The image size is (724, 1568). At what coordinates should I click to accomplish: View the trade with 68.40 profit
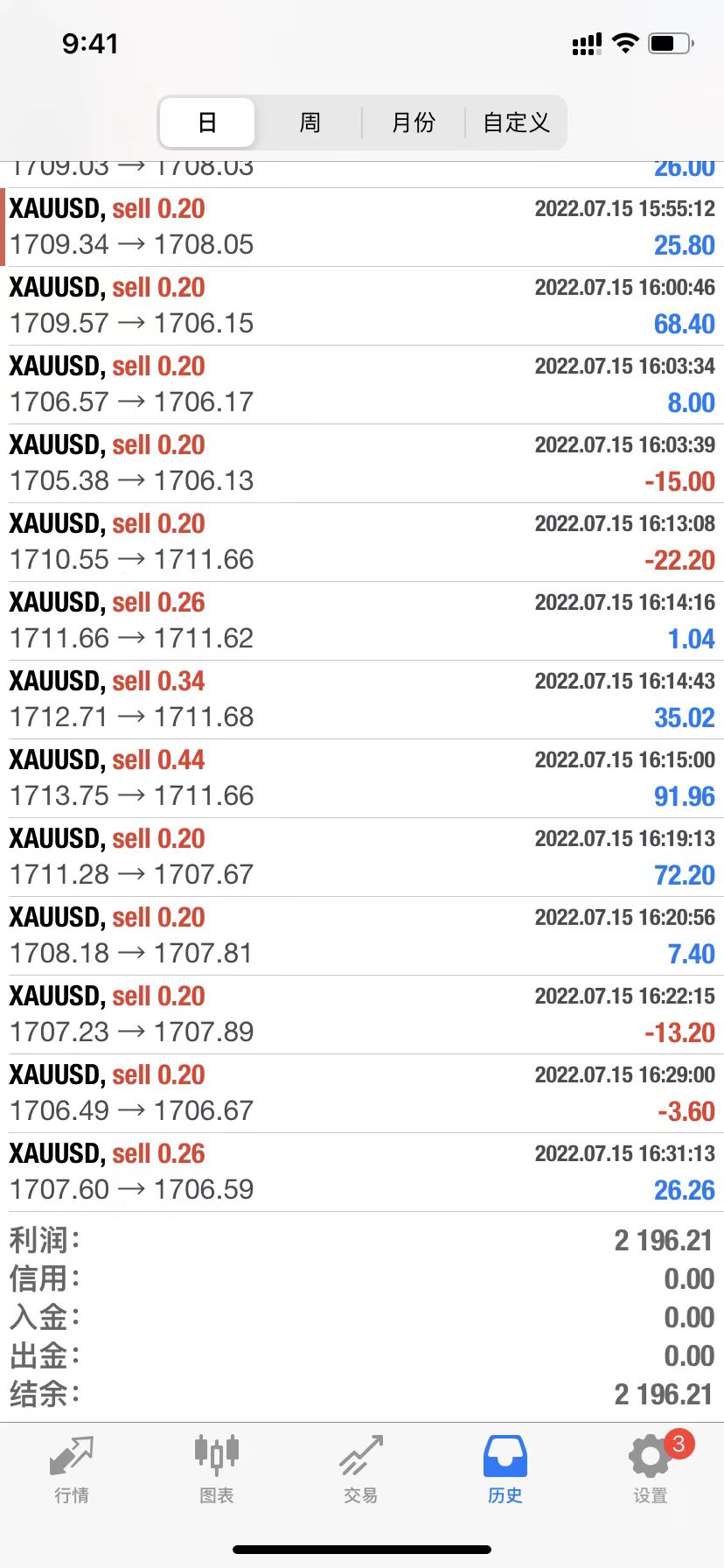(362, 306)
